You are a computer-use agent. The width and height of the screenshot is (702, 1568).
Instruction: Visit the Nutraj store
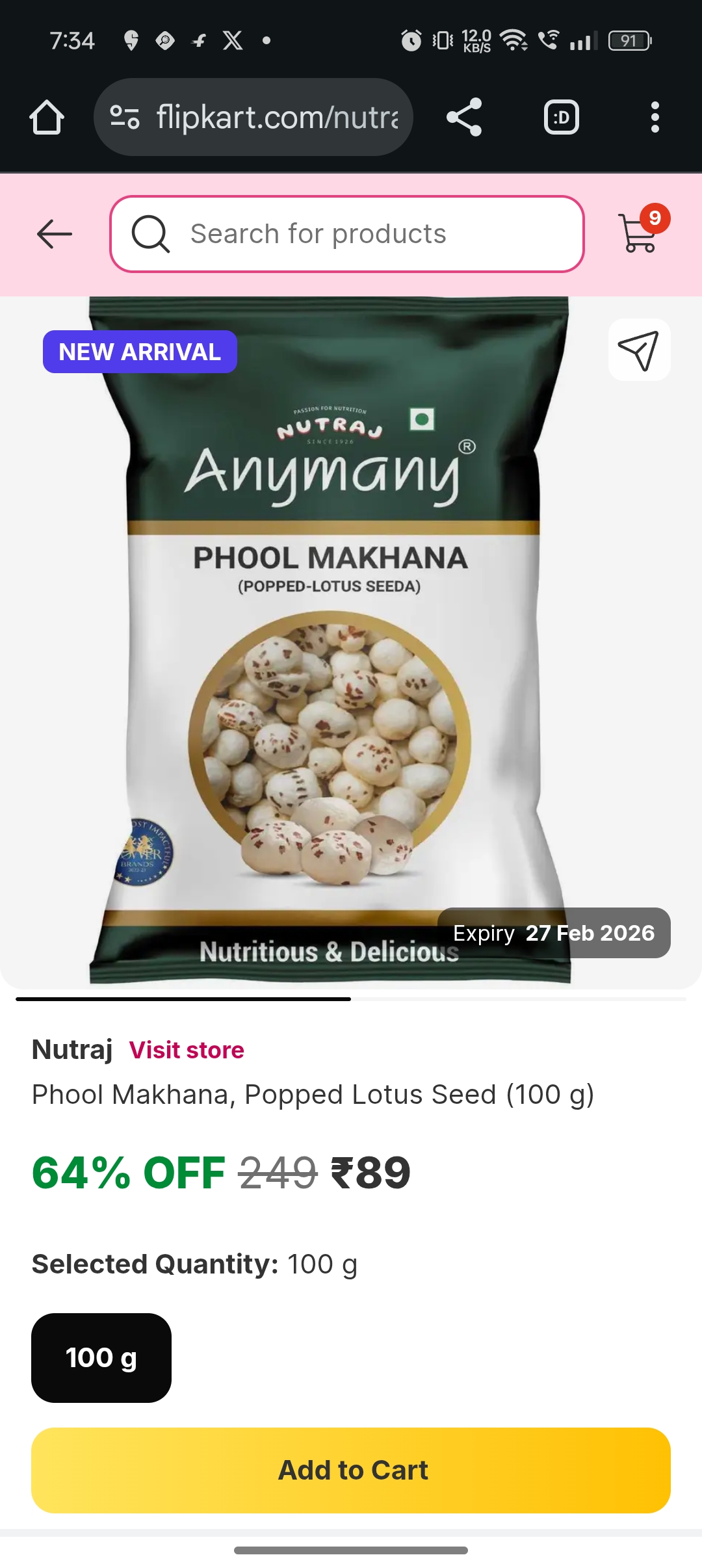(x=187, y=1050)
